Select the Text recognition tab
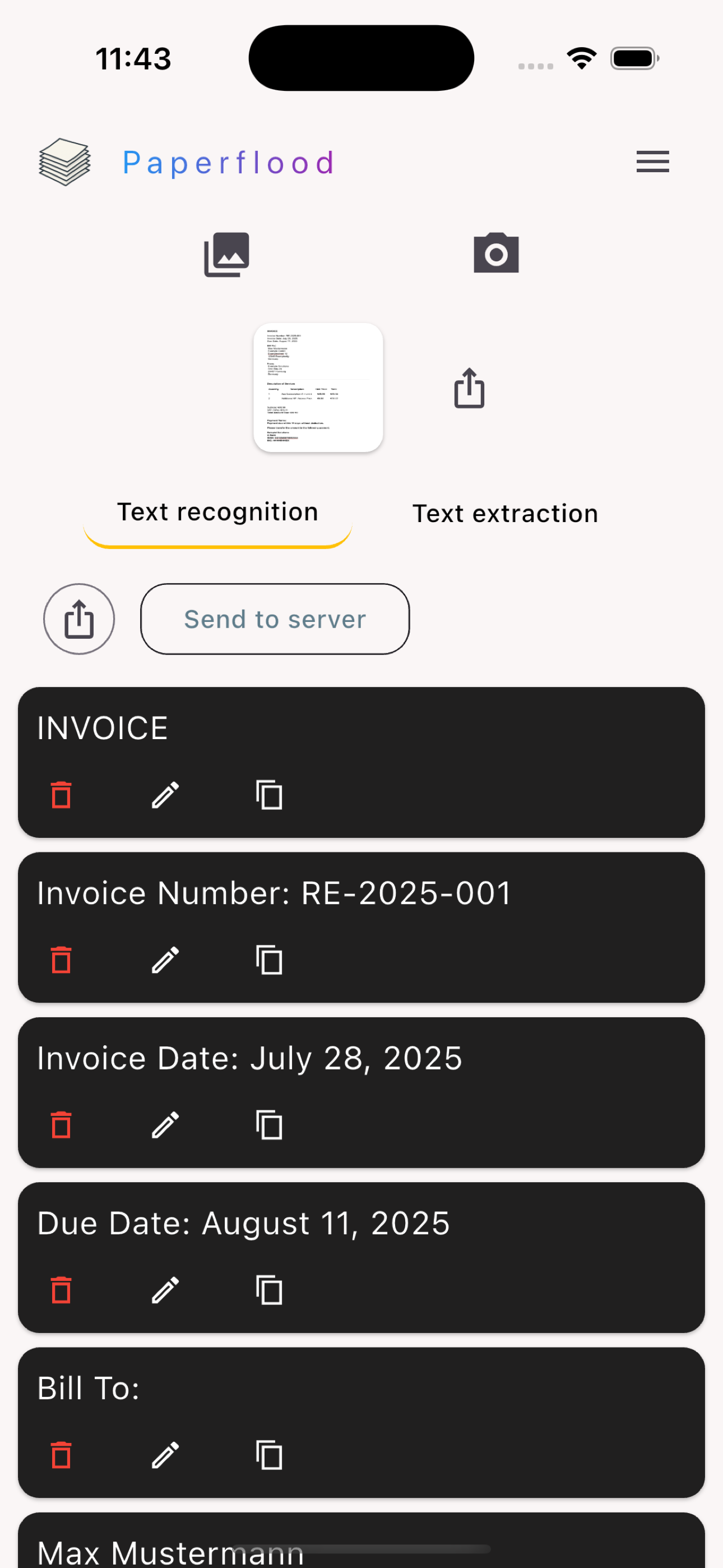 point(217,513)
